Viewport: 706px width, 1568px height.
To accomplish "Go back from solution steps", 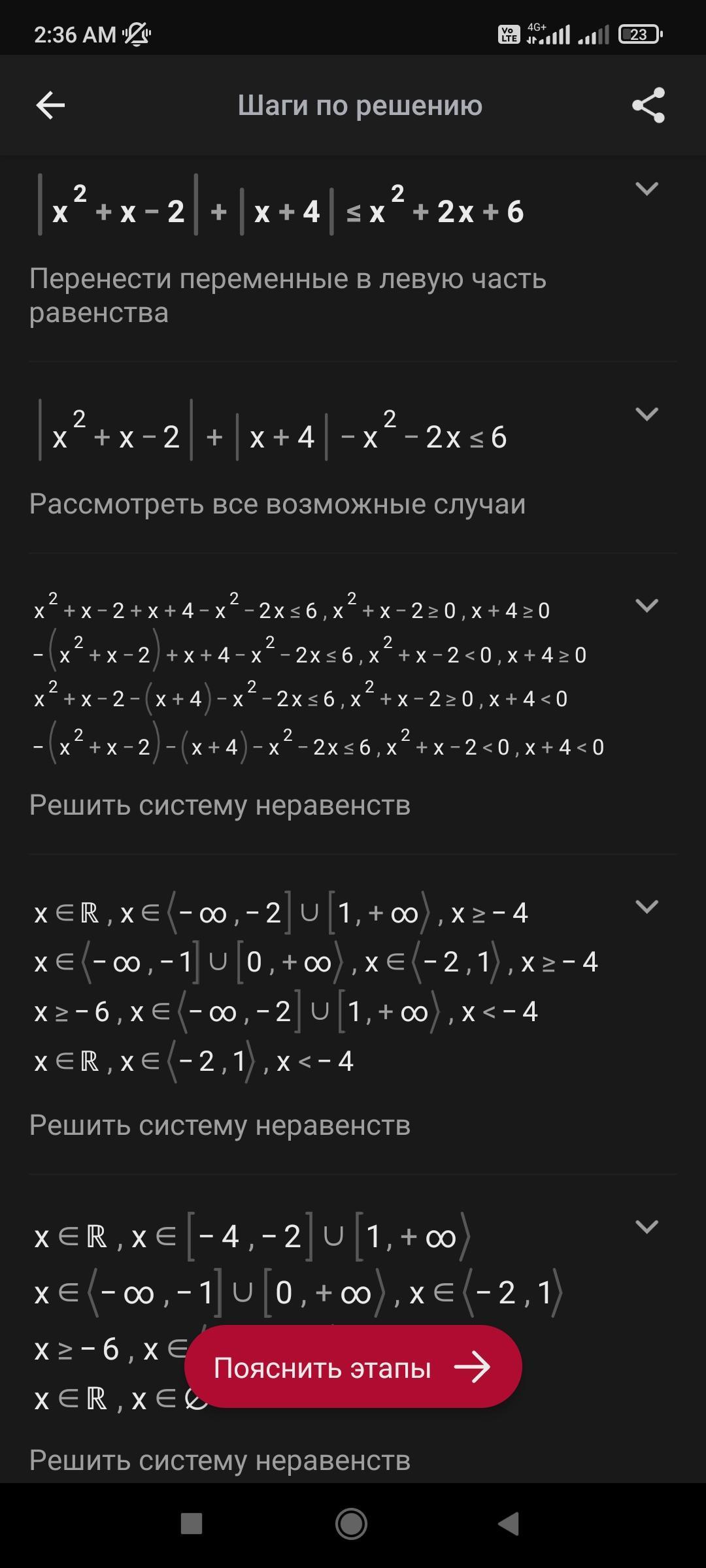I will 50,105.
